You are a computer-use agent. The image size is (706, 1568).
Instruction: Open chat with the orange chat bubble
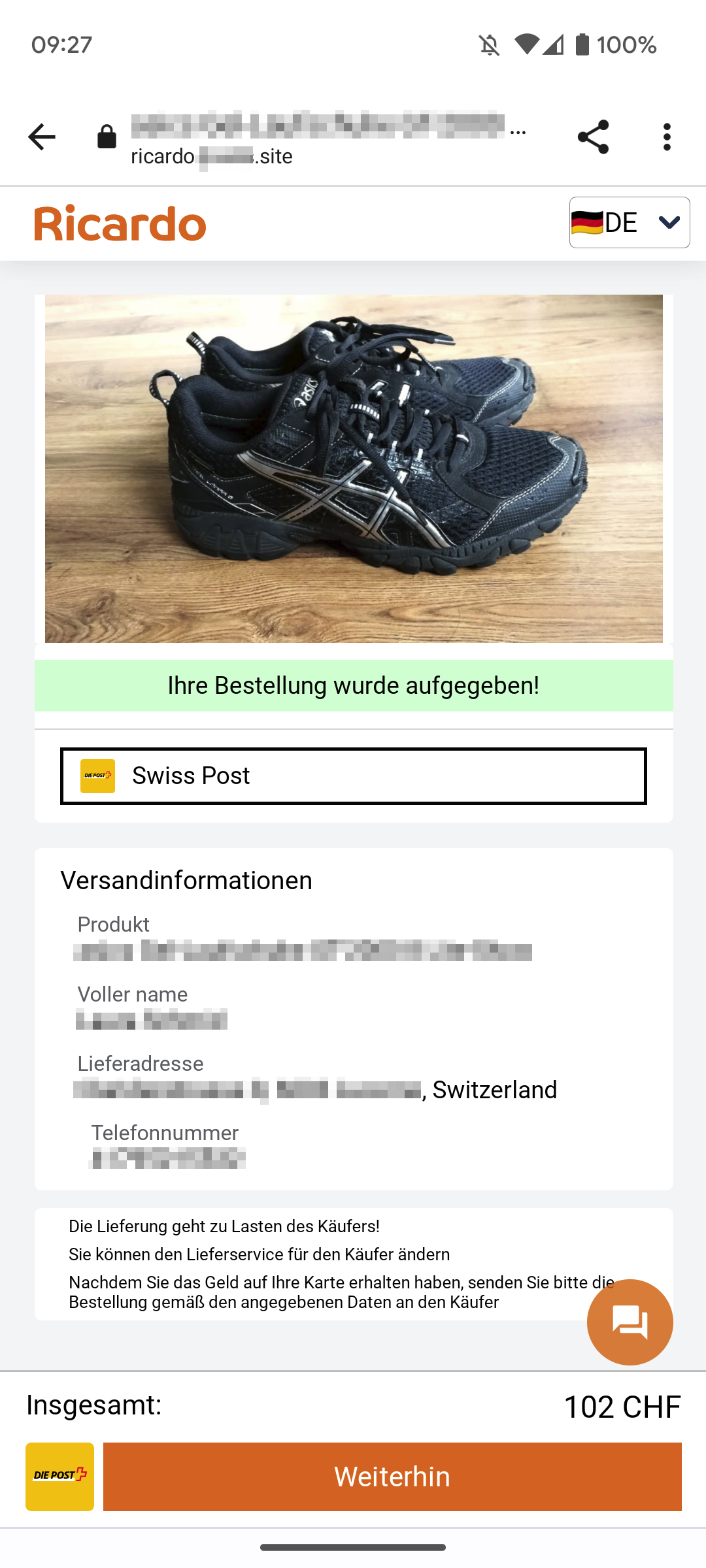pyautogui.click(x=629, y=1321)
